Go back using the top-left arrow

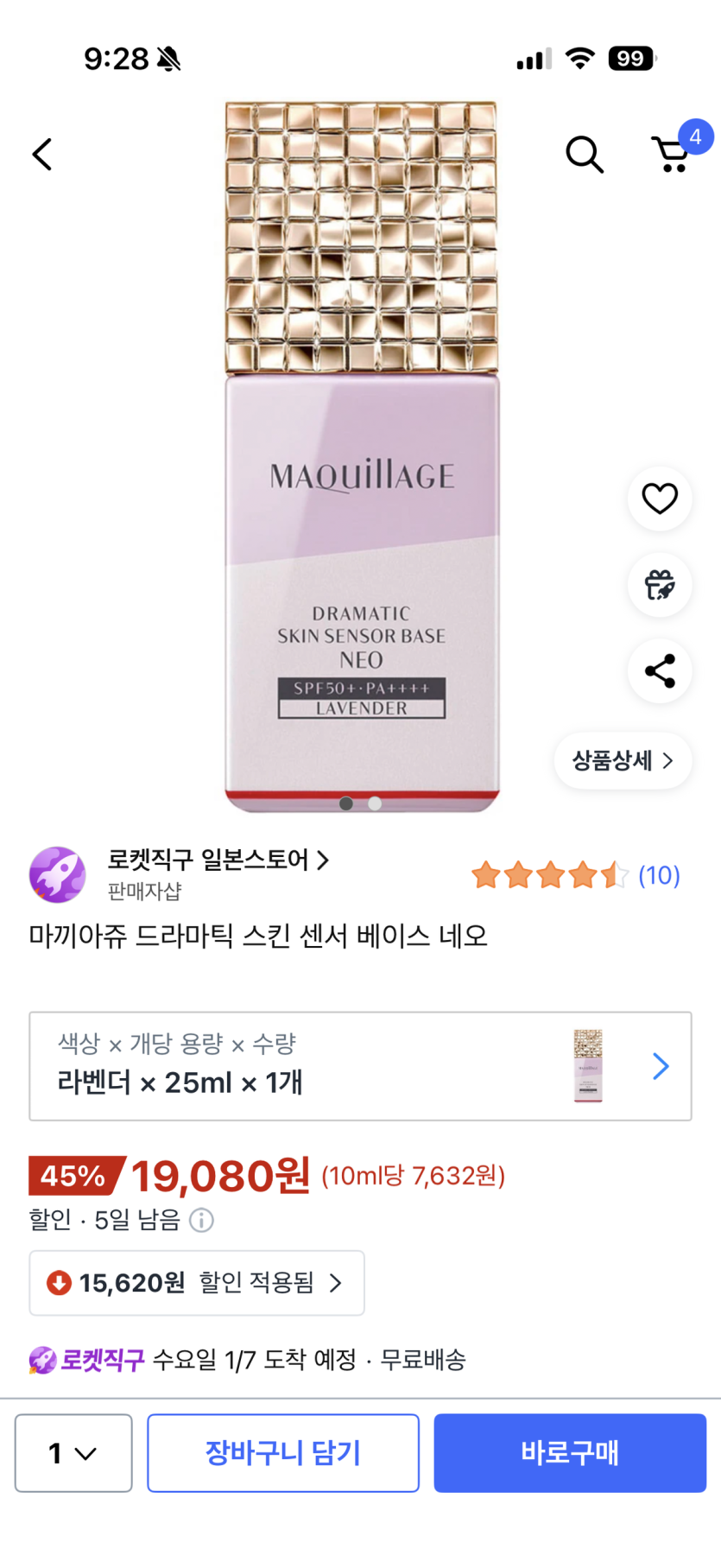[x=42, y=155]
